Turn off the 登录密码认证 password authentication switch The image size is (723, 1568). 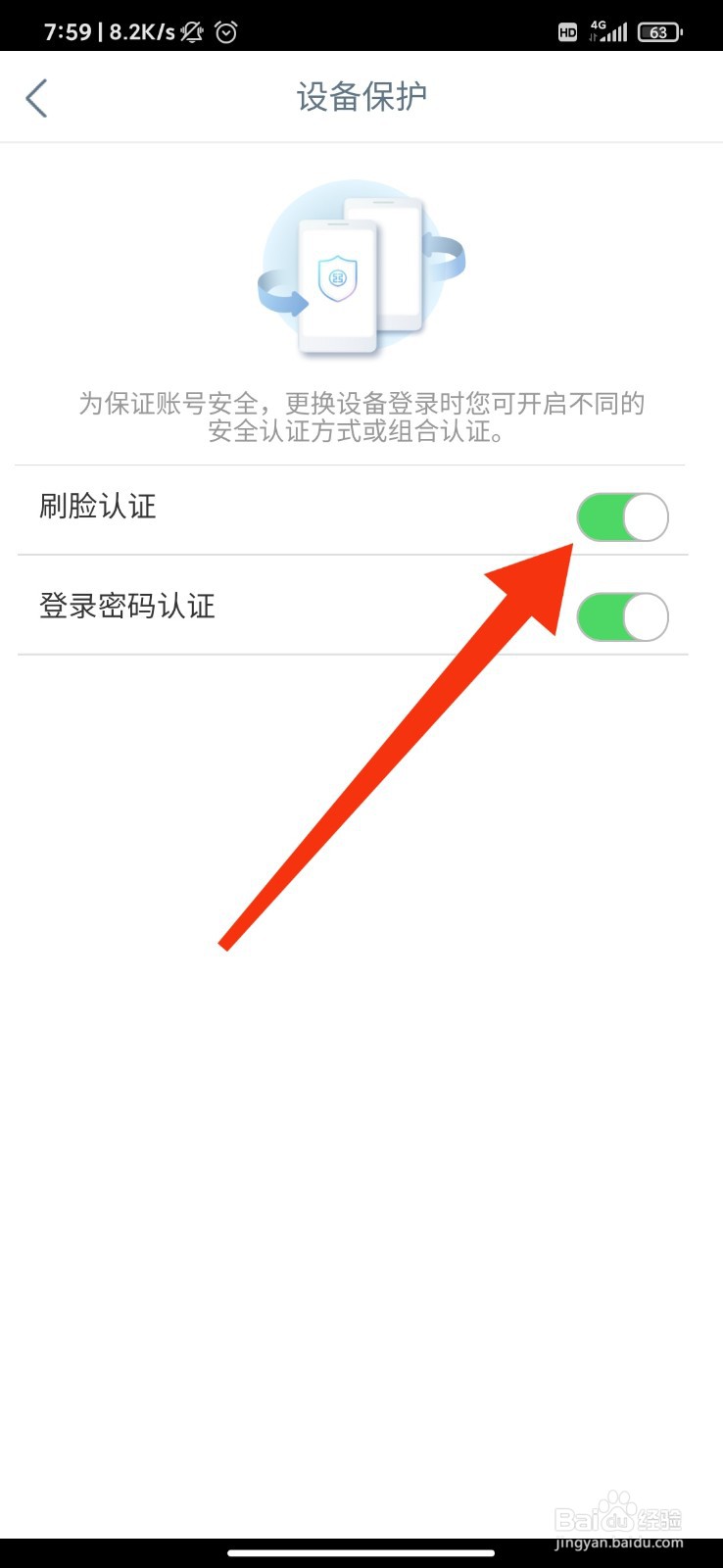click(x=622, y=616)
